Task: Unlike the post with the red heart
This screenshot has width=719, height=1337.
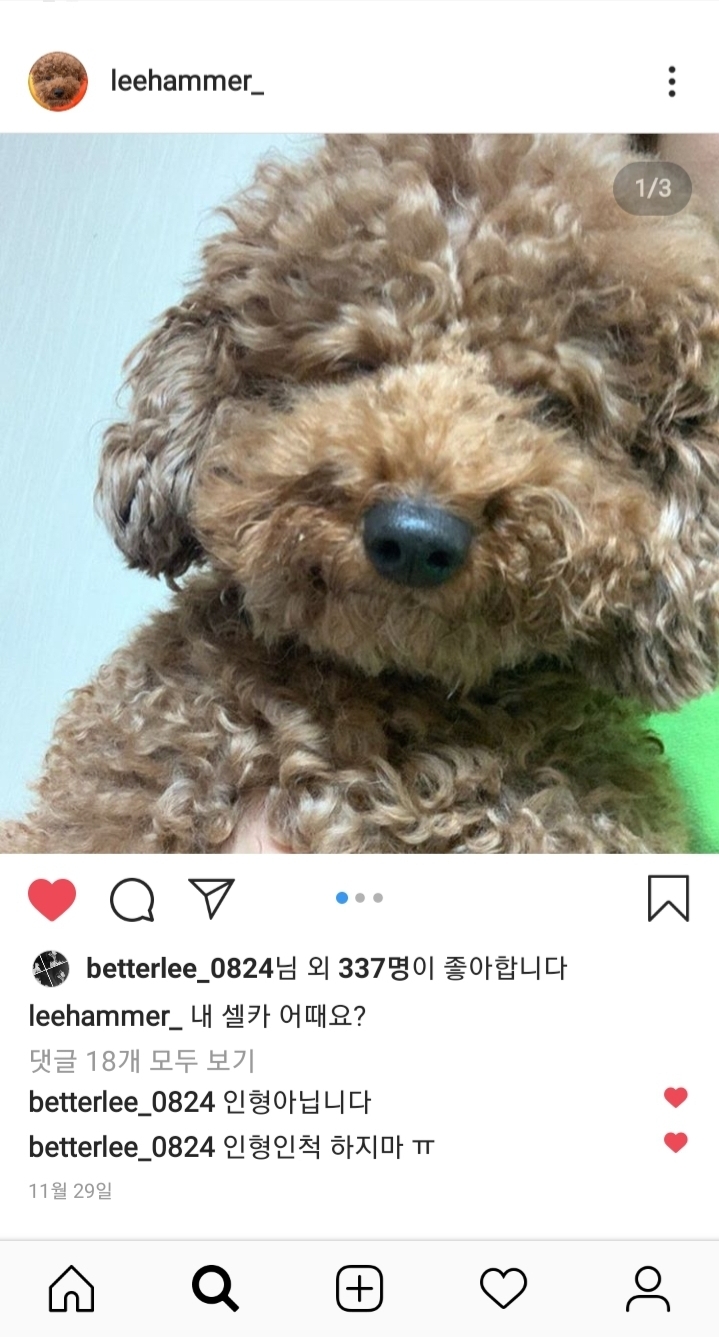Action: (x=52, y=899)
